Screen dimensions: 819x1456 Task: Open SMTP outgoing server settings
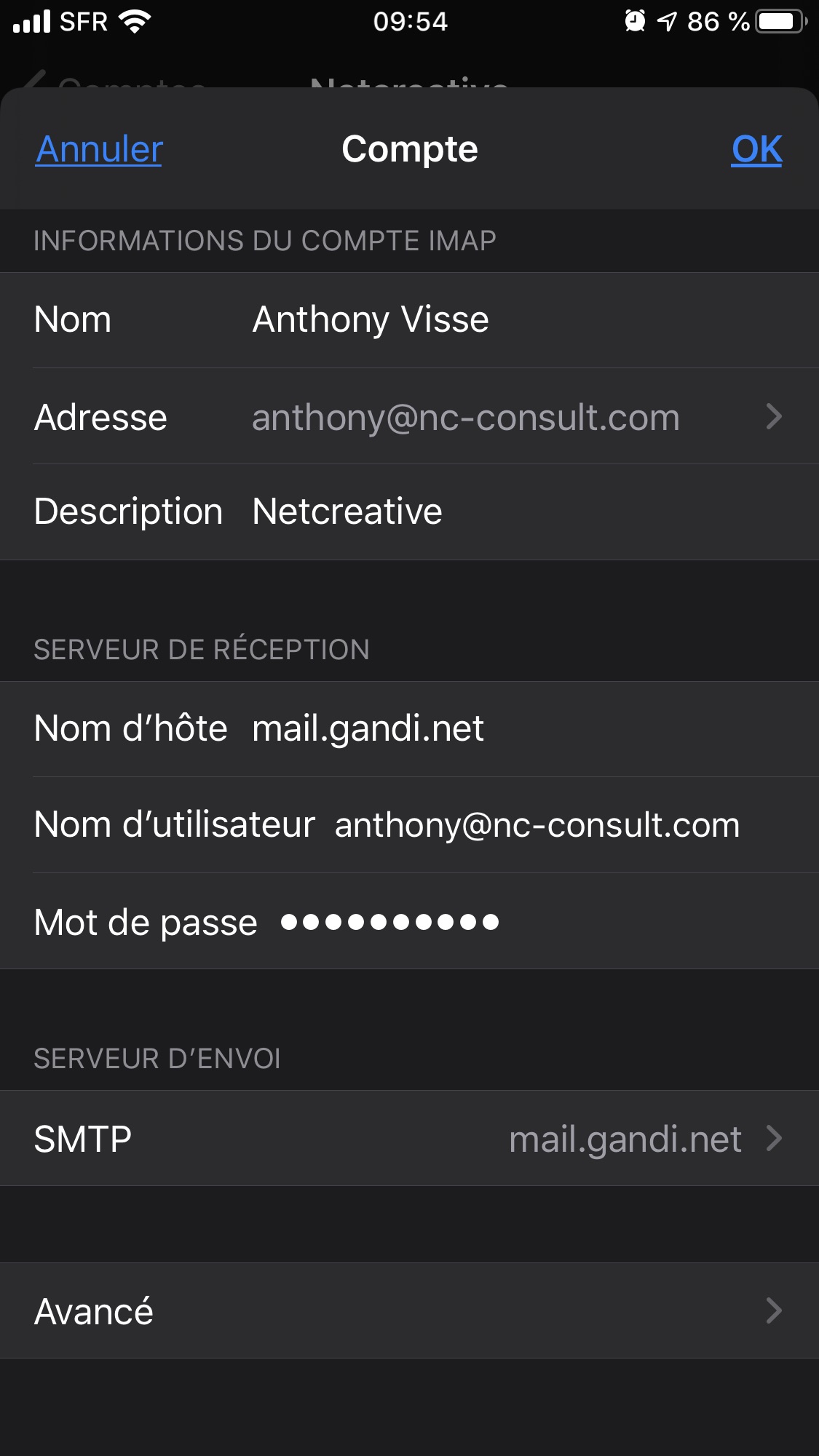coord(409,1138)
